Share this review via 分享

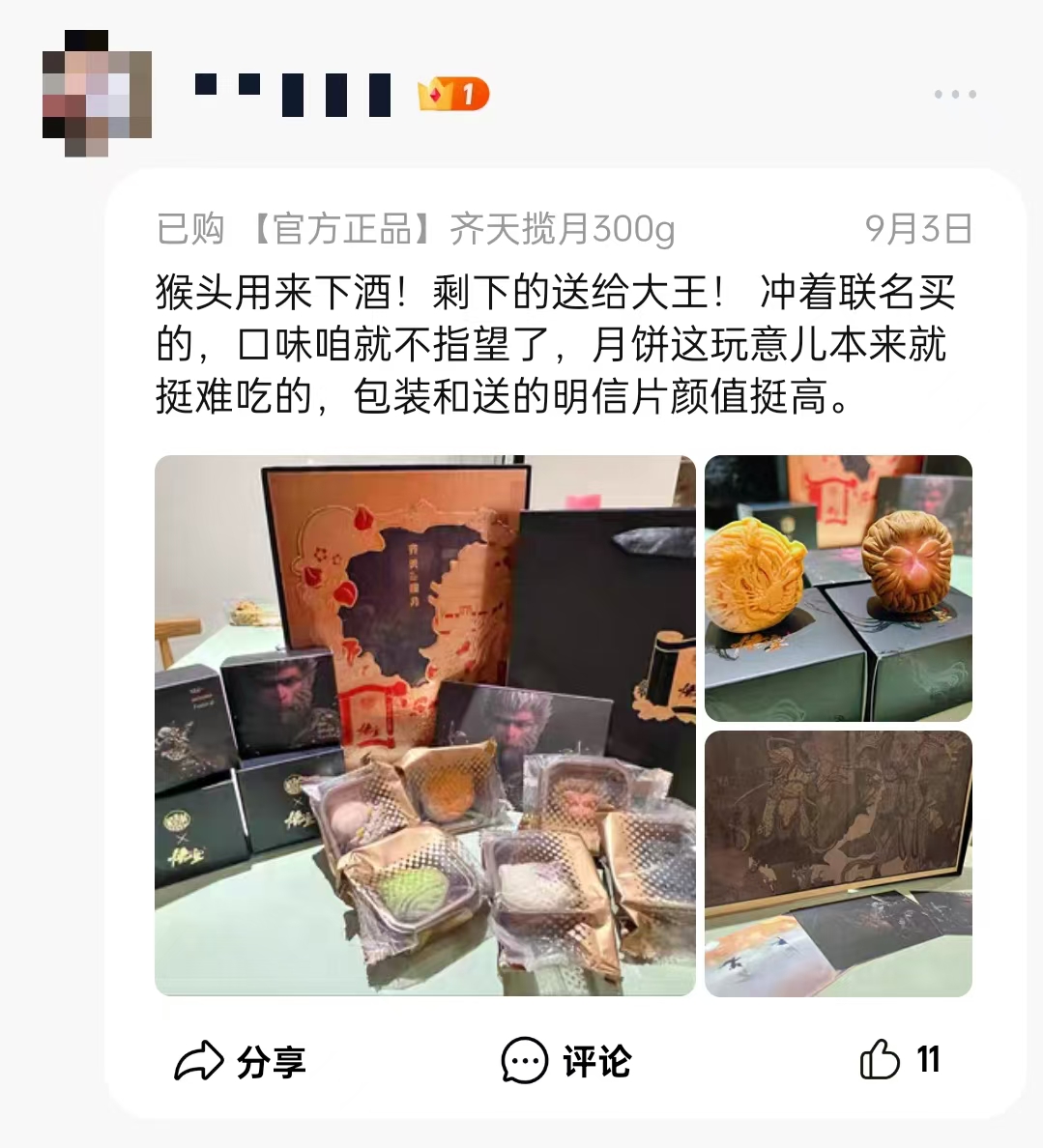click(240, 1061)
